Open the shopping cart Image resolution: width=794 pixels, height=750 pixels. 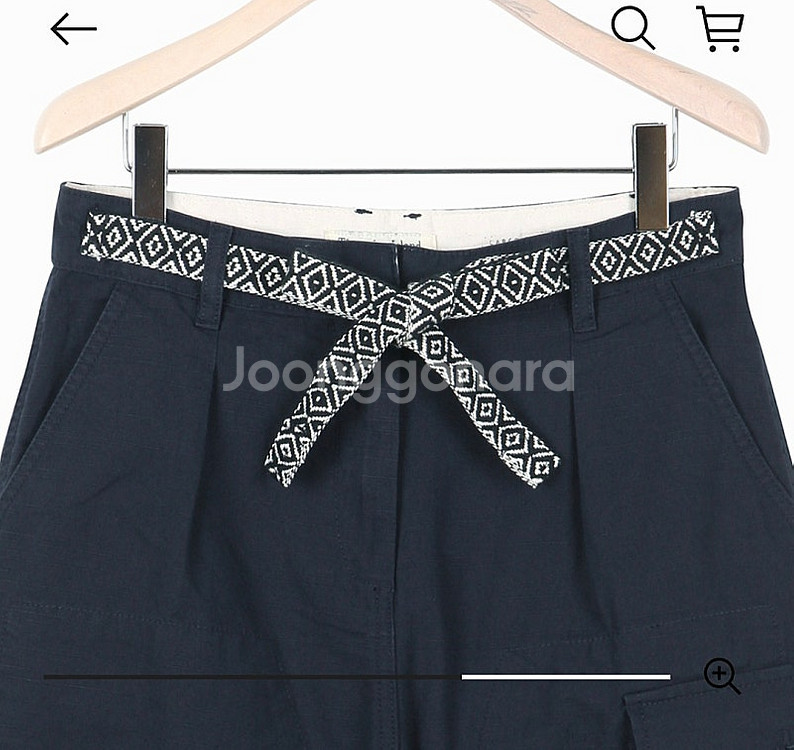[x=720, y=28]
